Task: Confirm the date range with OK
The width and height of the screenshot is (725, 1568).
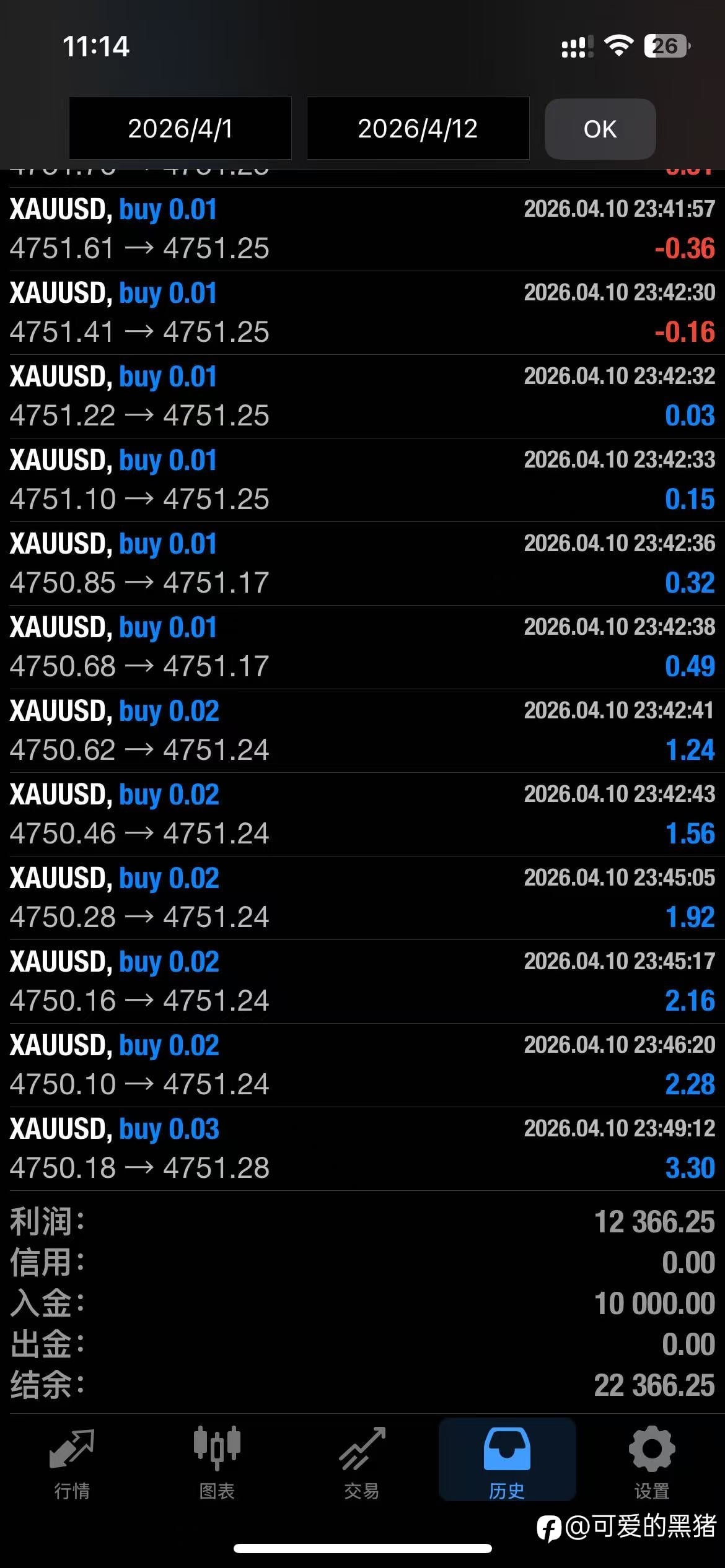Action: tap(600, 129)
